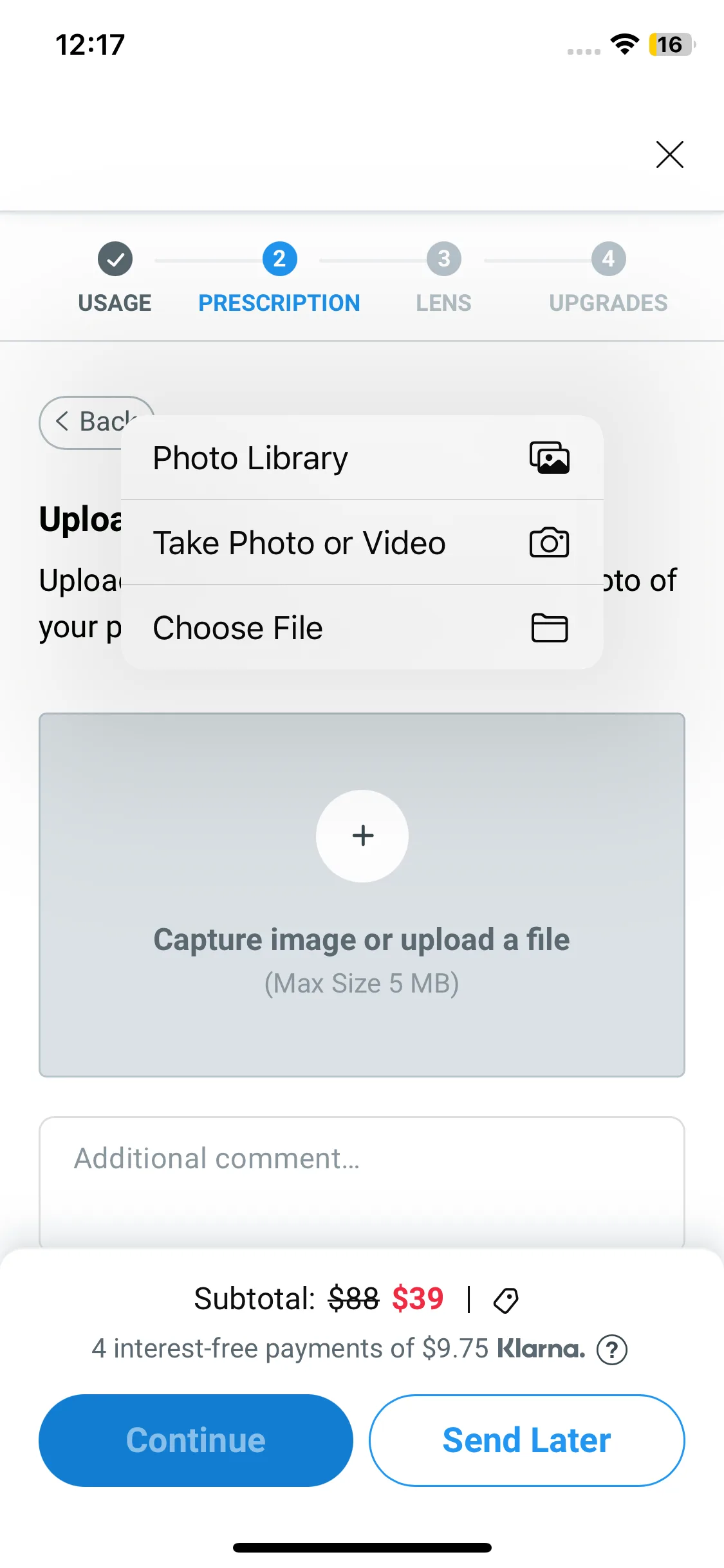Tap the discounted $39 price text
This screenshot has width=724, height=1568.
coord(418,1299)
